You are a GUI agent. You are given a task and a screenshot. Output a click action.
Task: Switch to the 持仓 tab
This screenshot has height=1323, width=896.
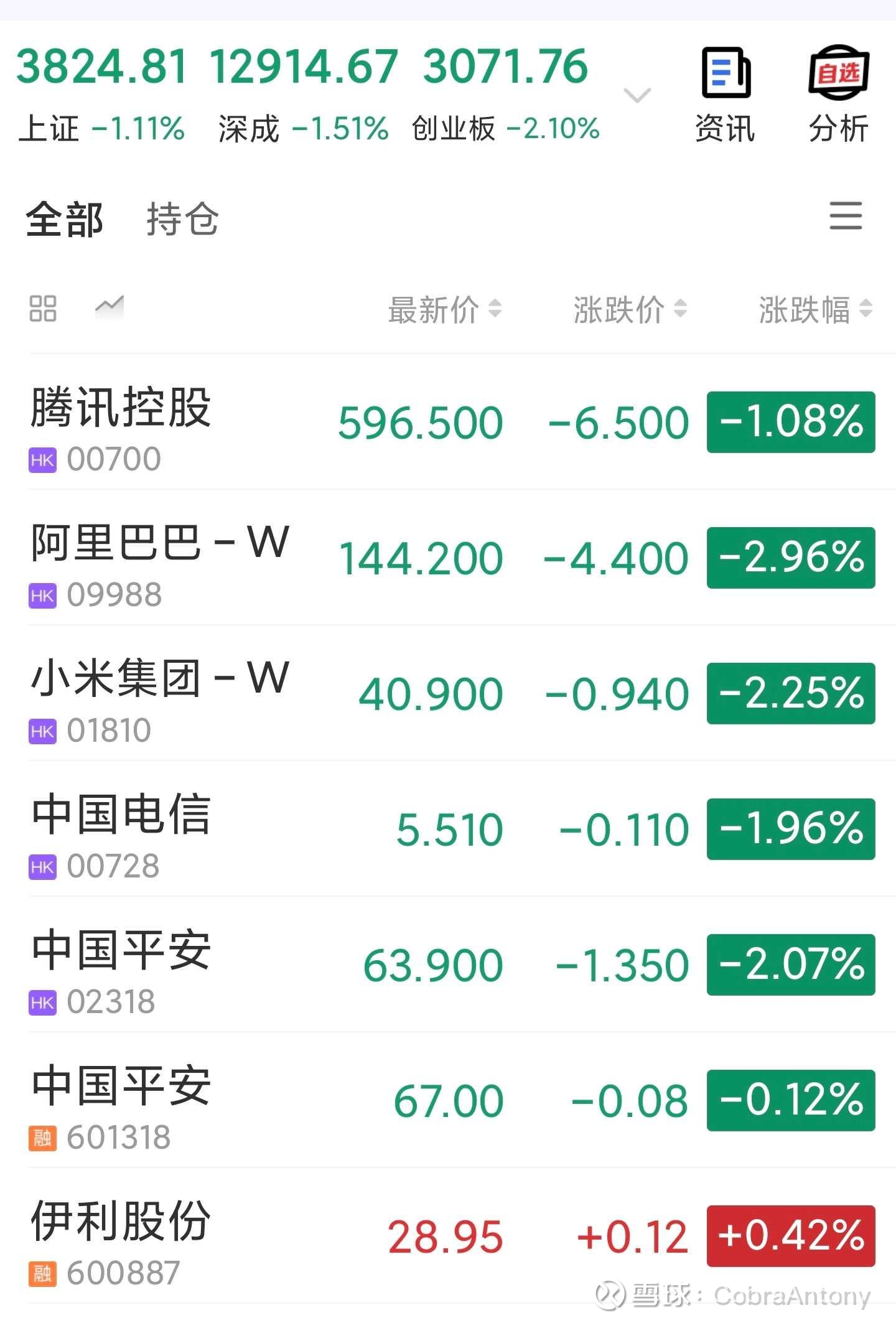point(182,219)
